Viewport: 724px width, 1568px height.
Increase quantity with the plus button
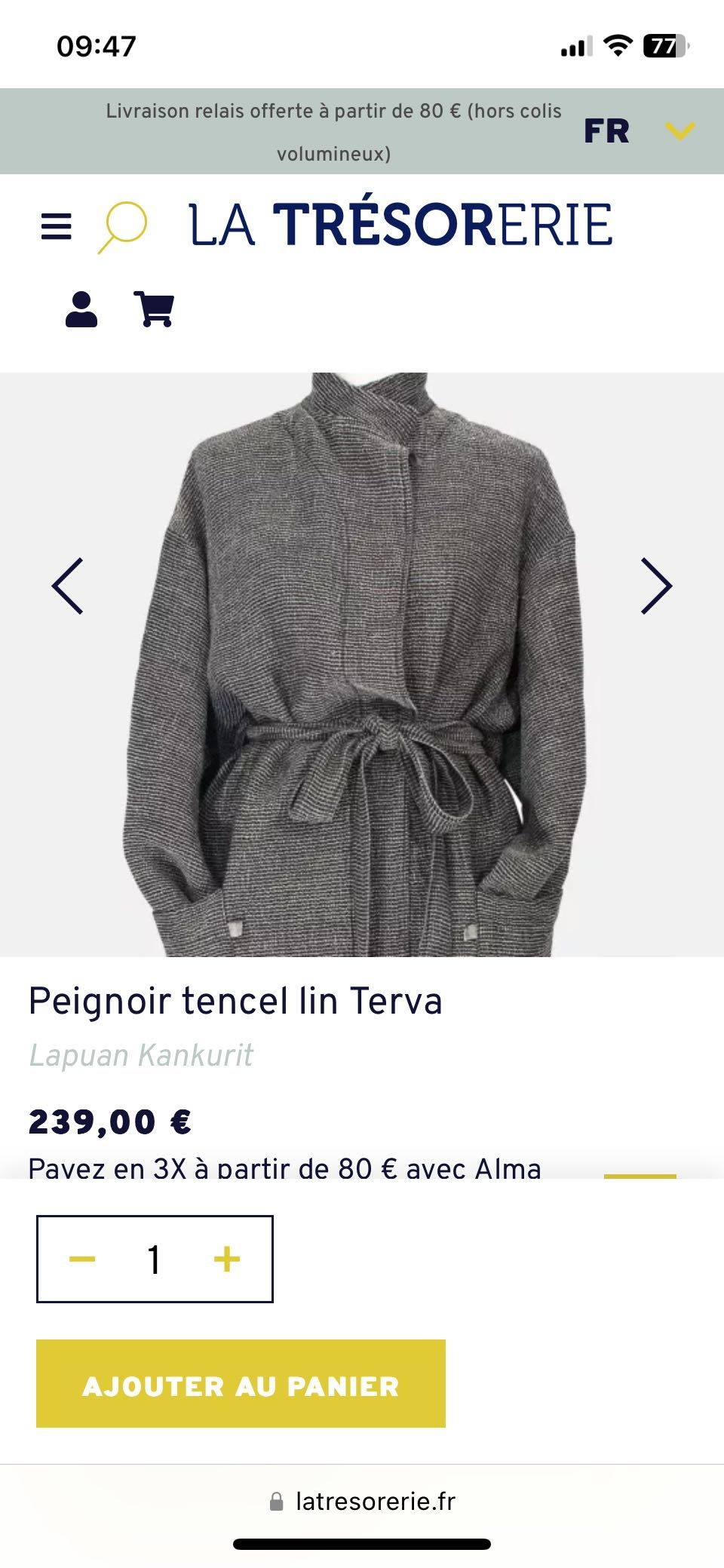click(226, 1259)
